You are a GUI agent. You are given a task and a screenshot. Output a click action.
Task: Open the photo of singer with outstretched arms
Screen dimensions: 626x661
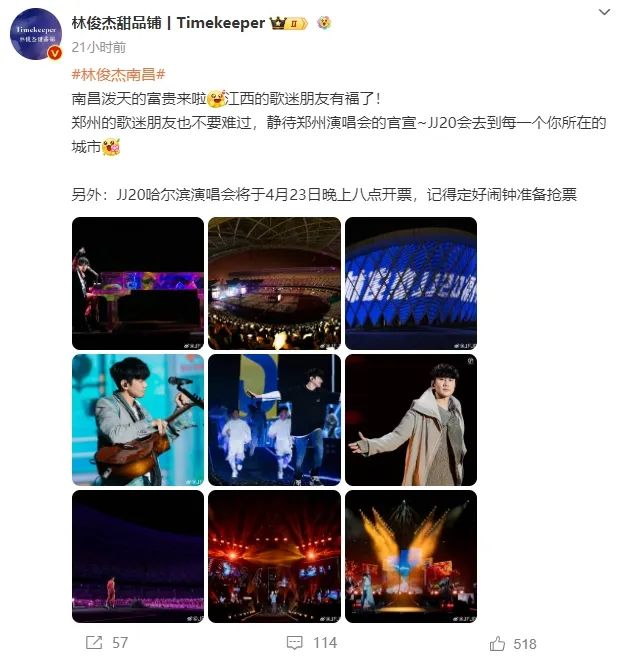tap(410, 419)
